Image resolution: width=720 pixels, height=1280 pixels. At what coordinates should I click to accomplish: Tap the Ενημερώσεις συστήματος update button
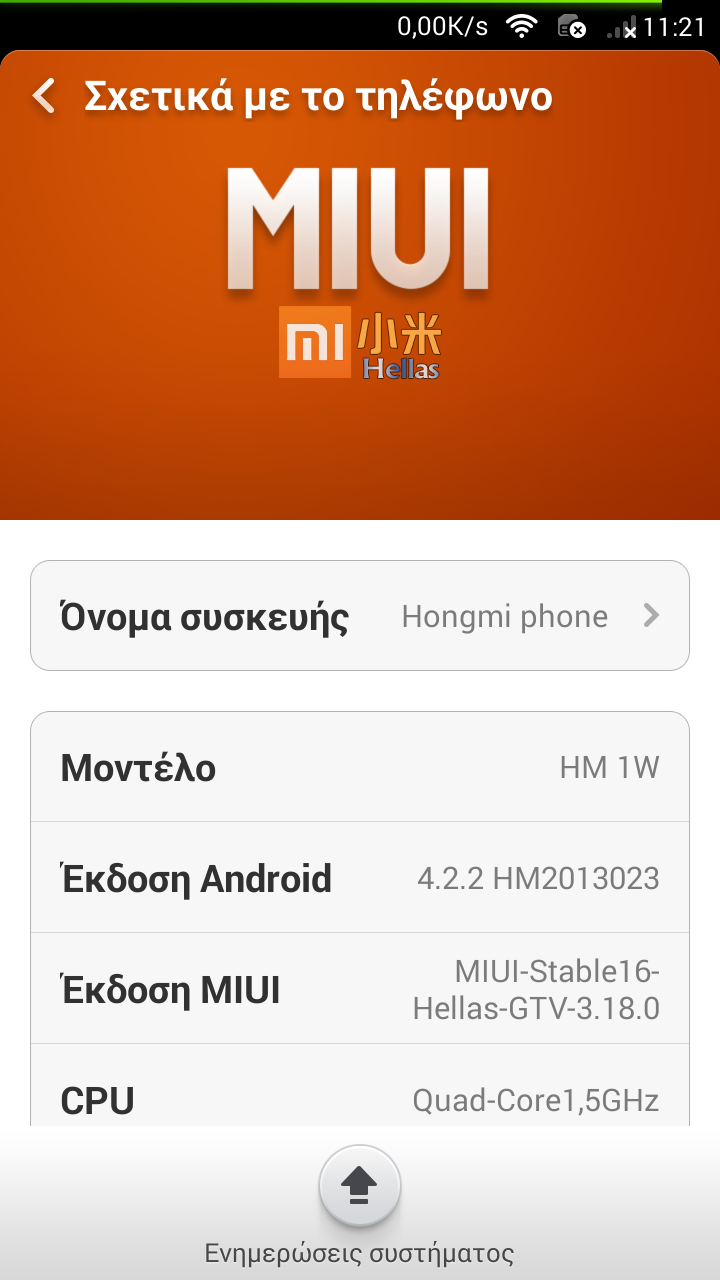click(x=360, y=1186)
